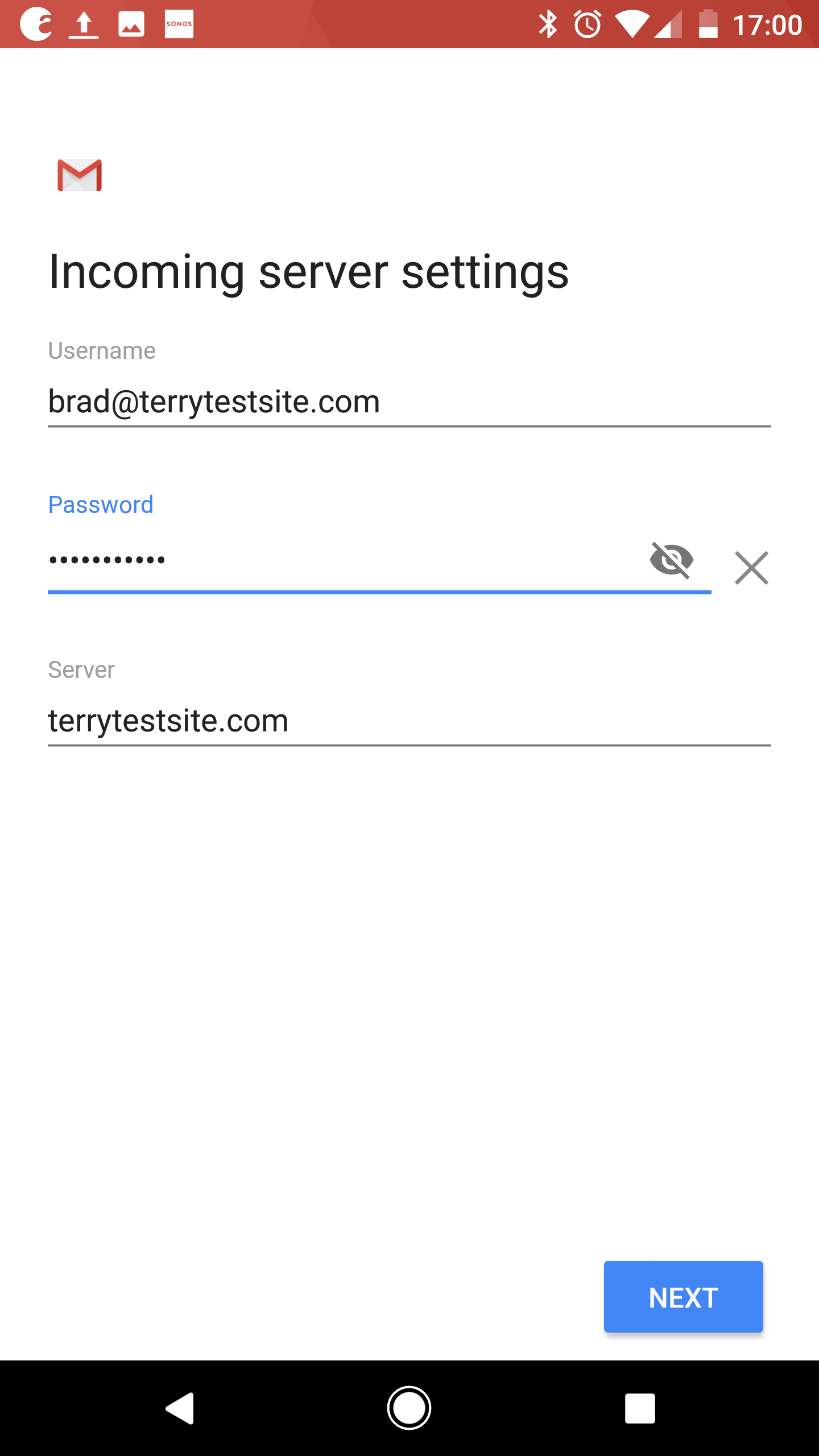819x1456 pixels.
Task: Go back using the system back button
Action: [180, 1408]
